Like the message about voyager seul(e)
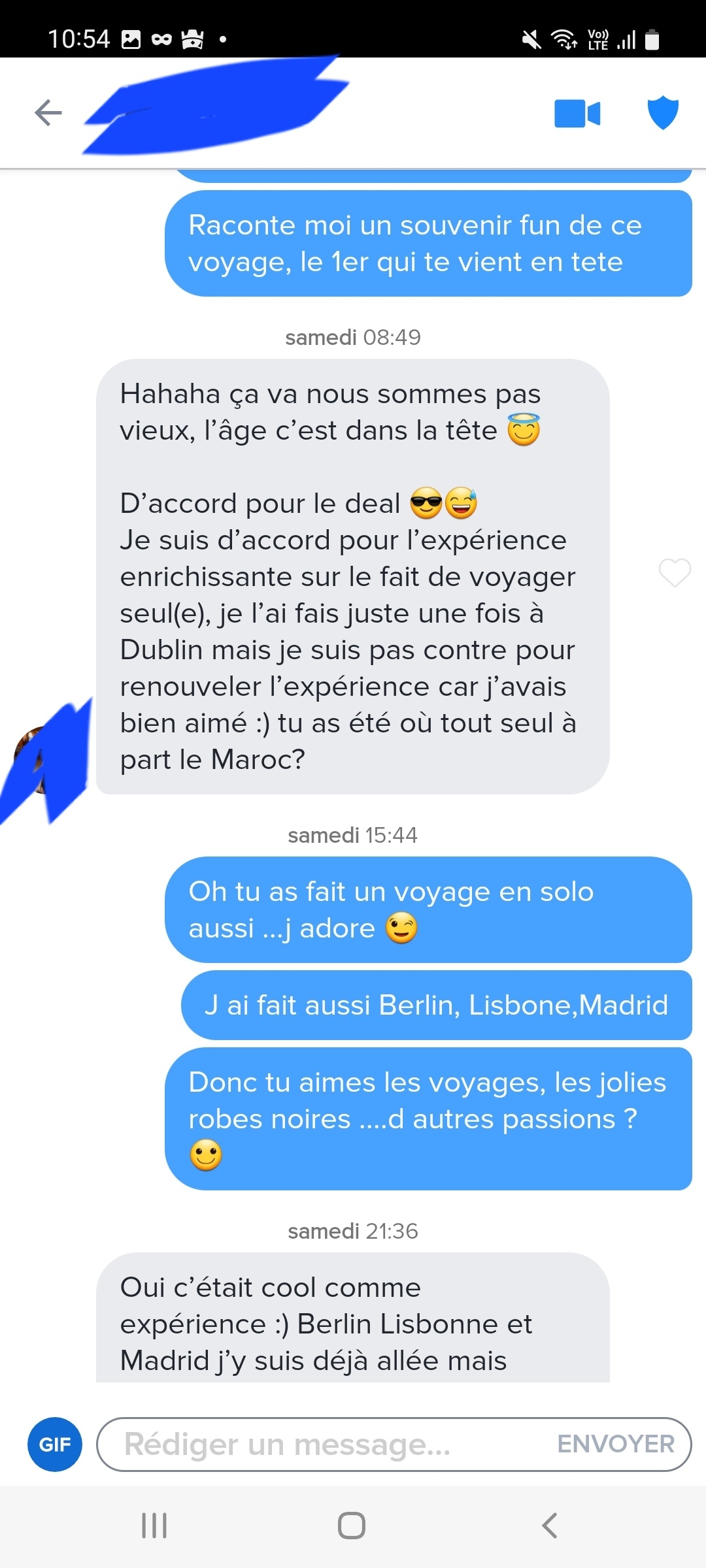706x1568 pixels. pos(675,573)
